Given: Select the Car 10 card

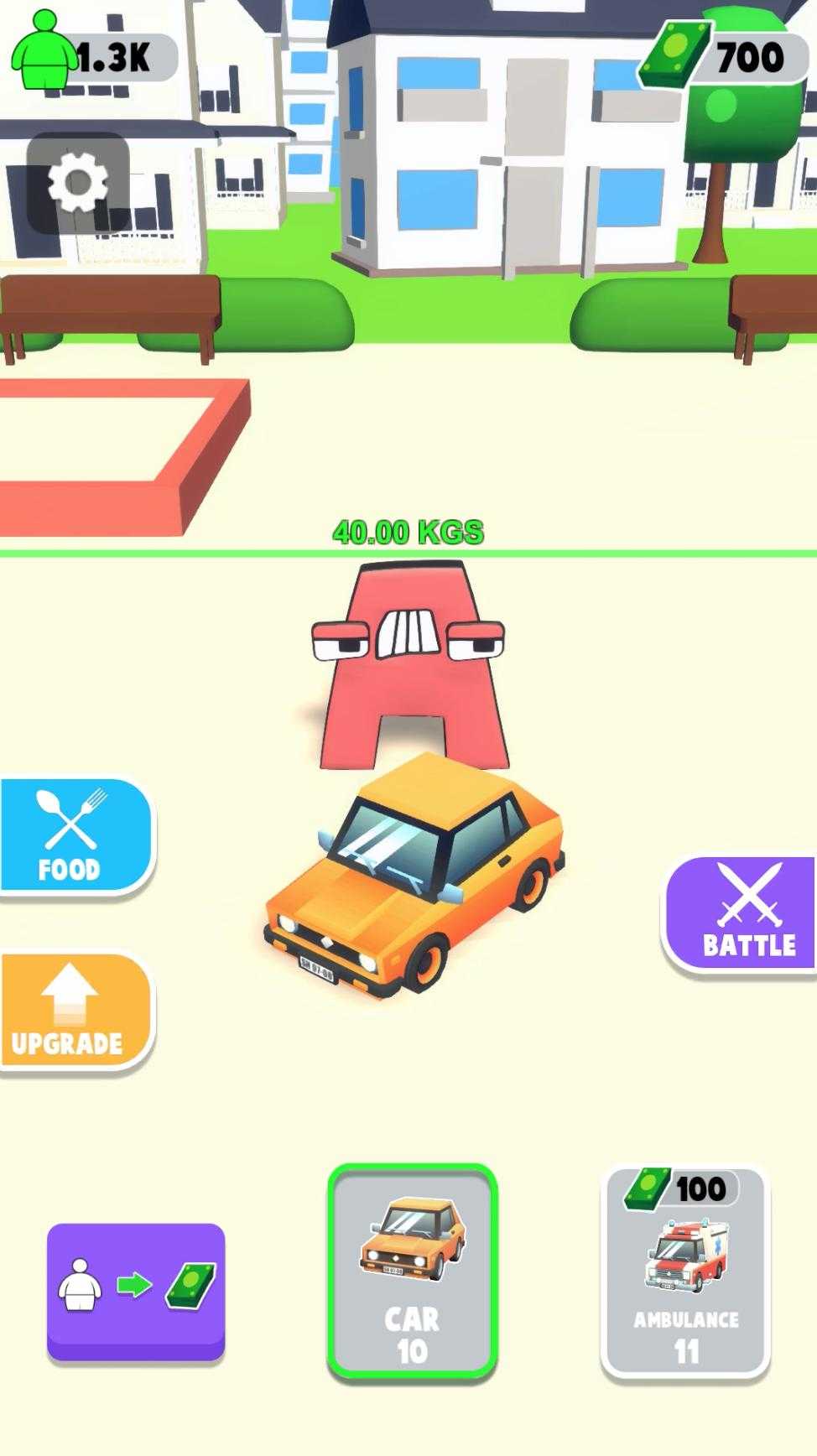Looking at the screenshot, I should click(x=412, y=1271).
